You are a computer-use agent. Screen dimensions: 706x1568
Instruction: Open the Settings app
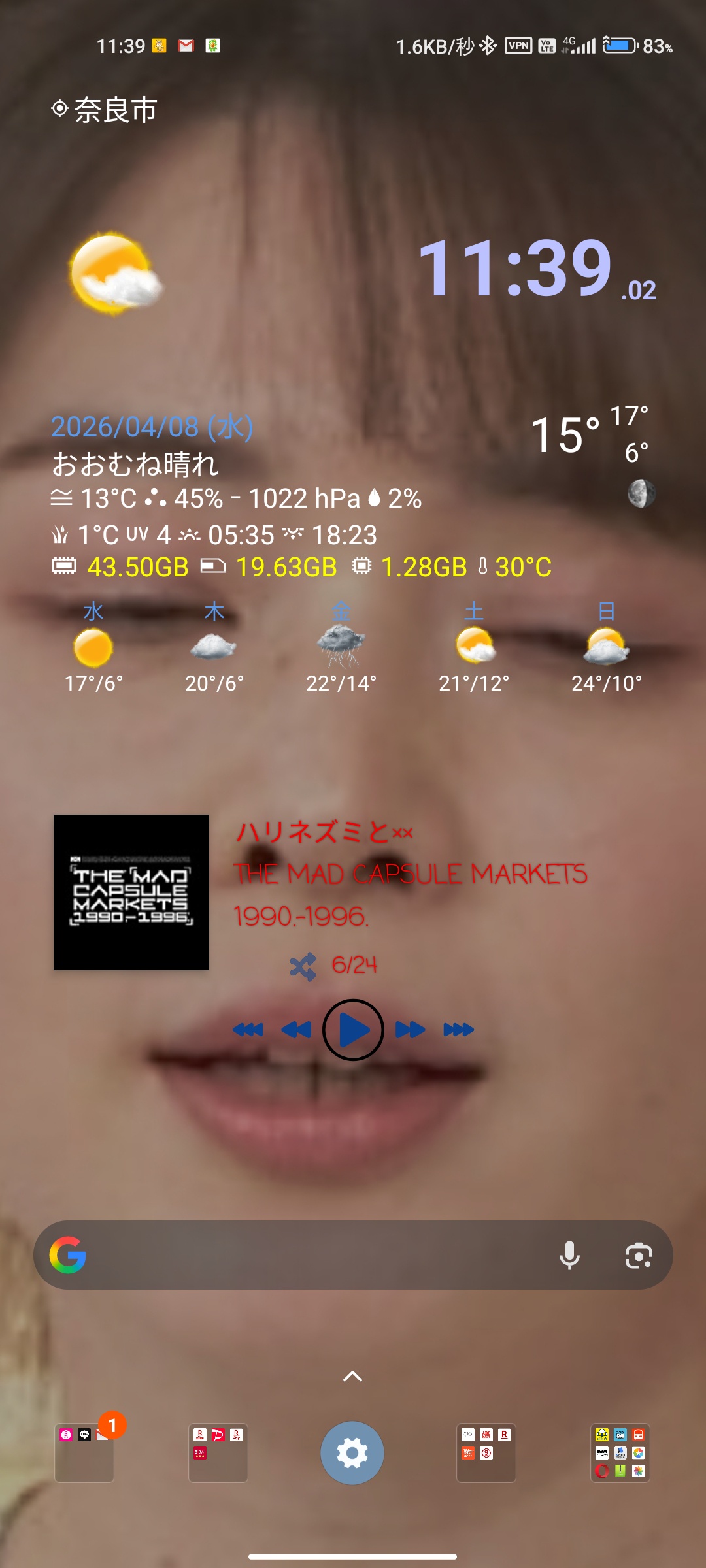pos(352,1453)
